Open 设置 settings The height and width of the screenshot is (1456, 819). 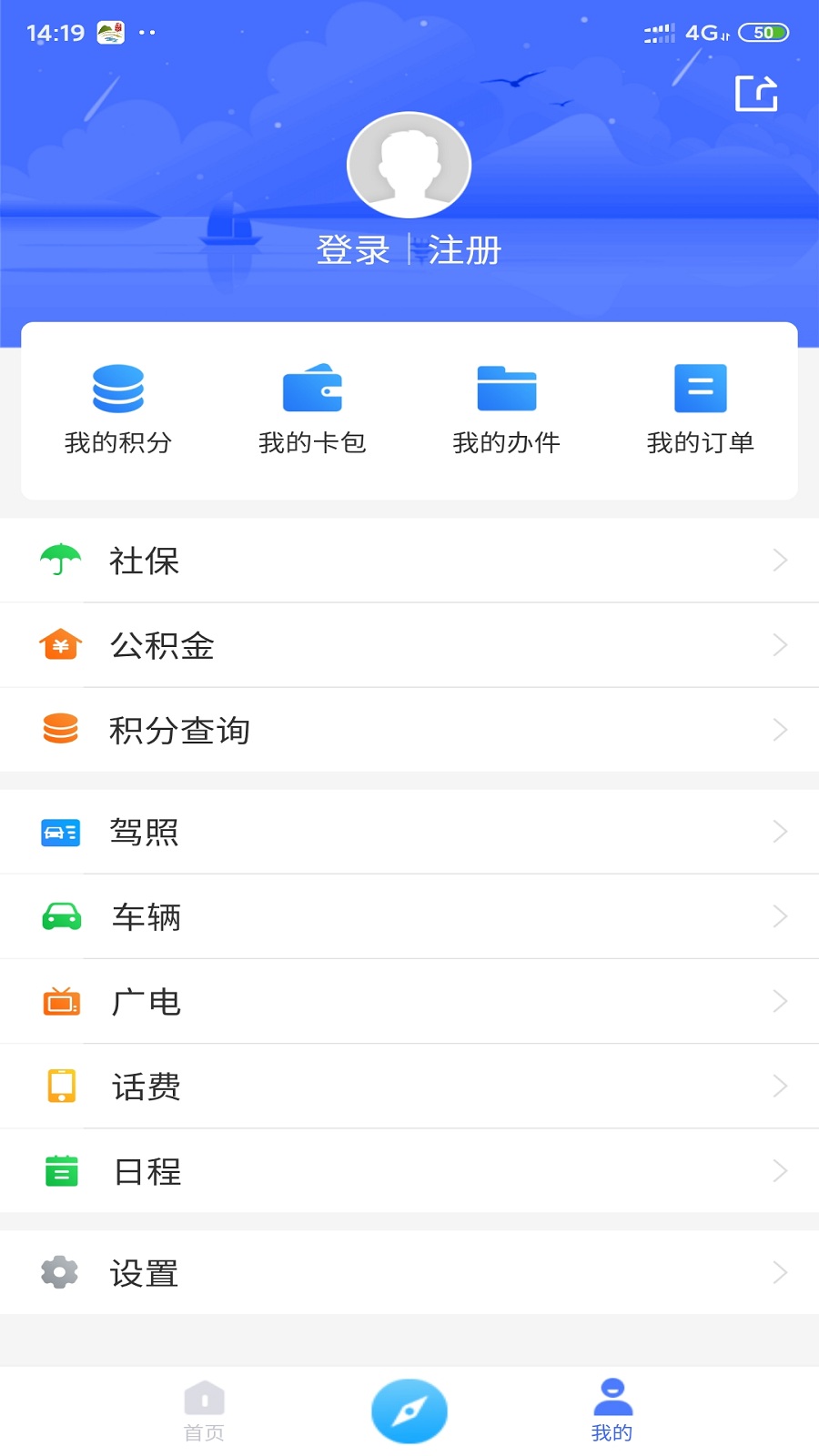click(x=409, y=1273)
